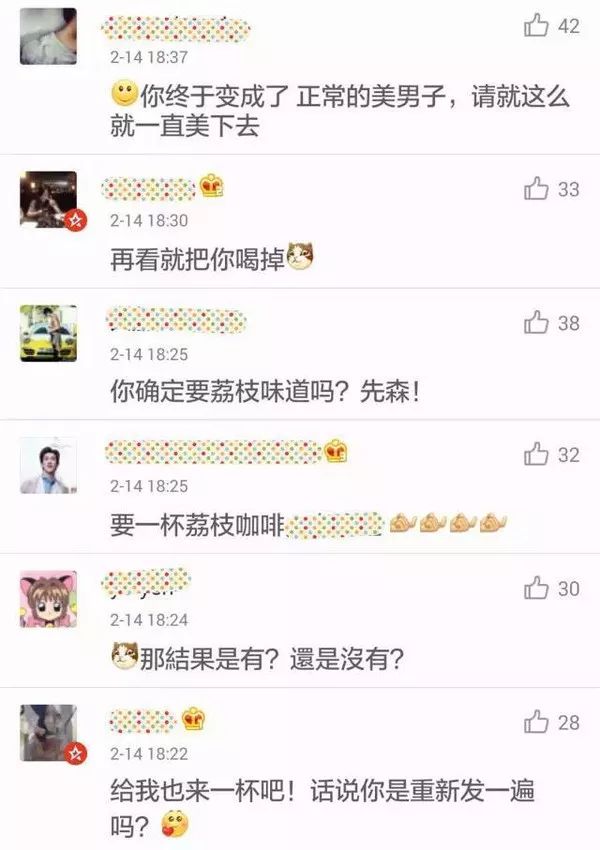Like the comment 那結果是有？還是沒有？
The width and height of the screenshot is (600, 850).
click(x=537, y=589)
